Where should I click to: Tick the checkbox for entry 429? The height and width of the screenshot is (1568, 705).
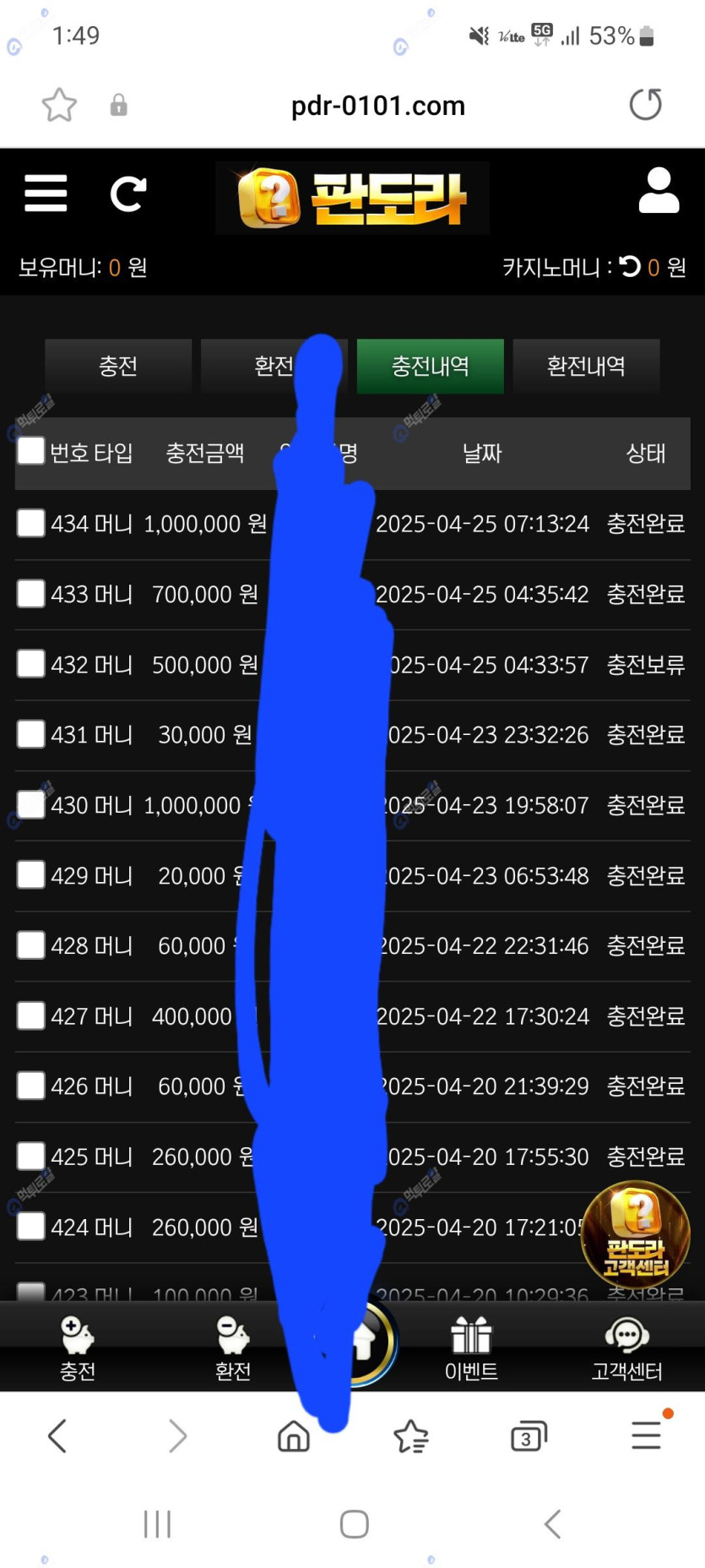(x=31, y=874)
